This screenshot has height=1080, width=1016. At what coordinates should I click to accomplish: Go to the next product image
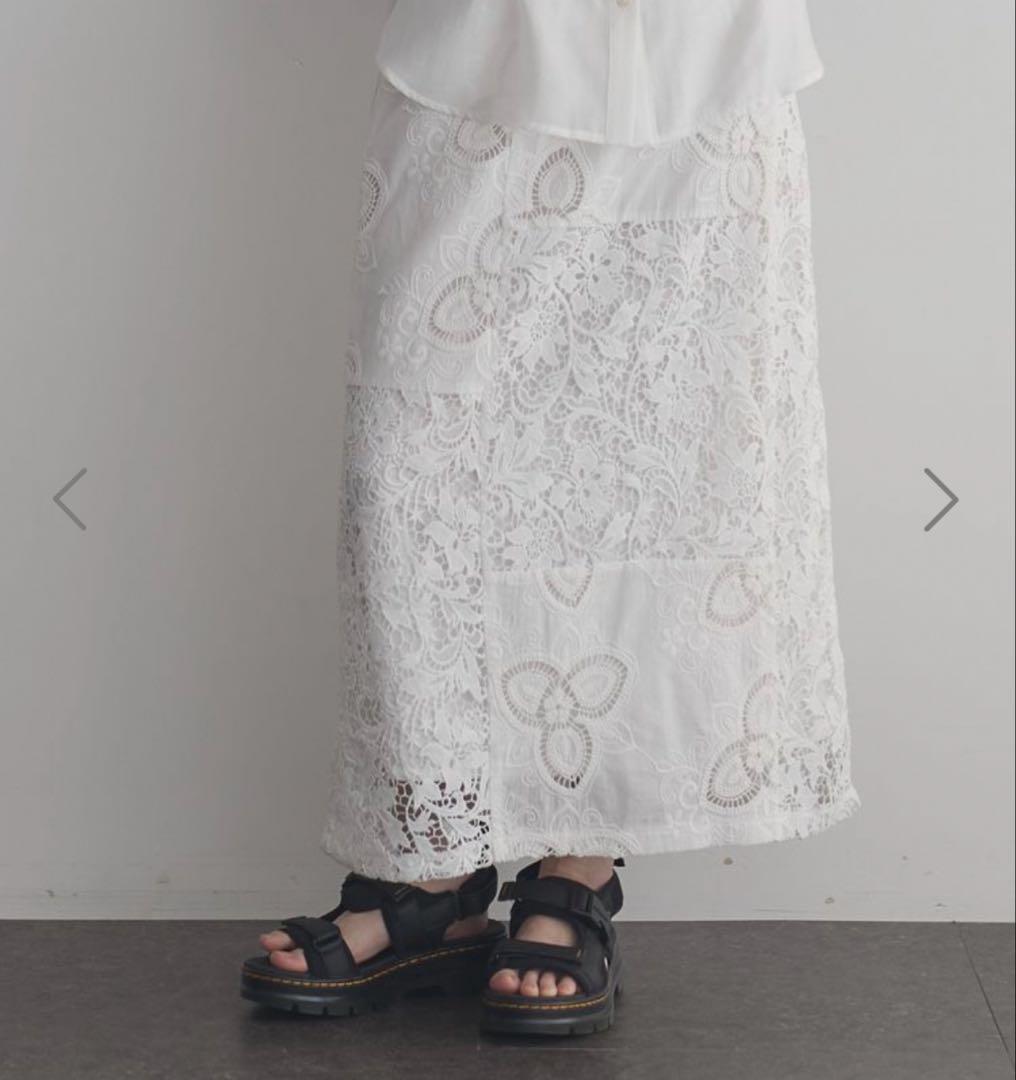(x=940, y=499)
